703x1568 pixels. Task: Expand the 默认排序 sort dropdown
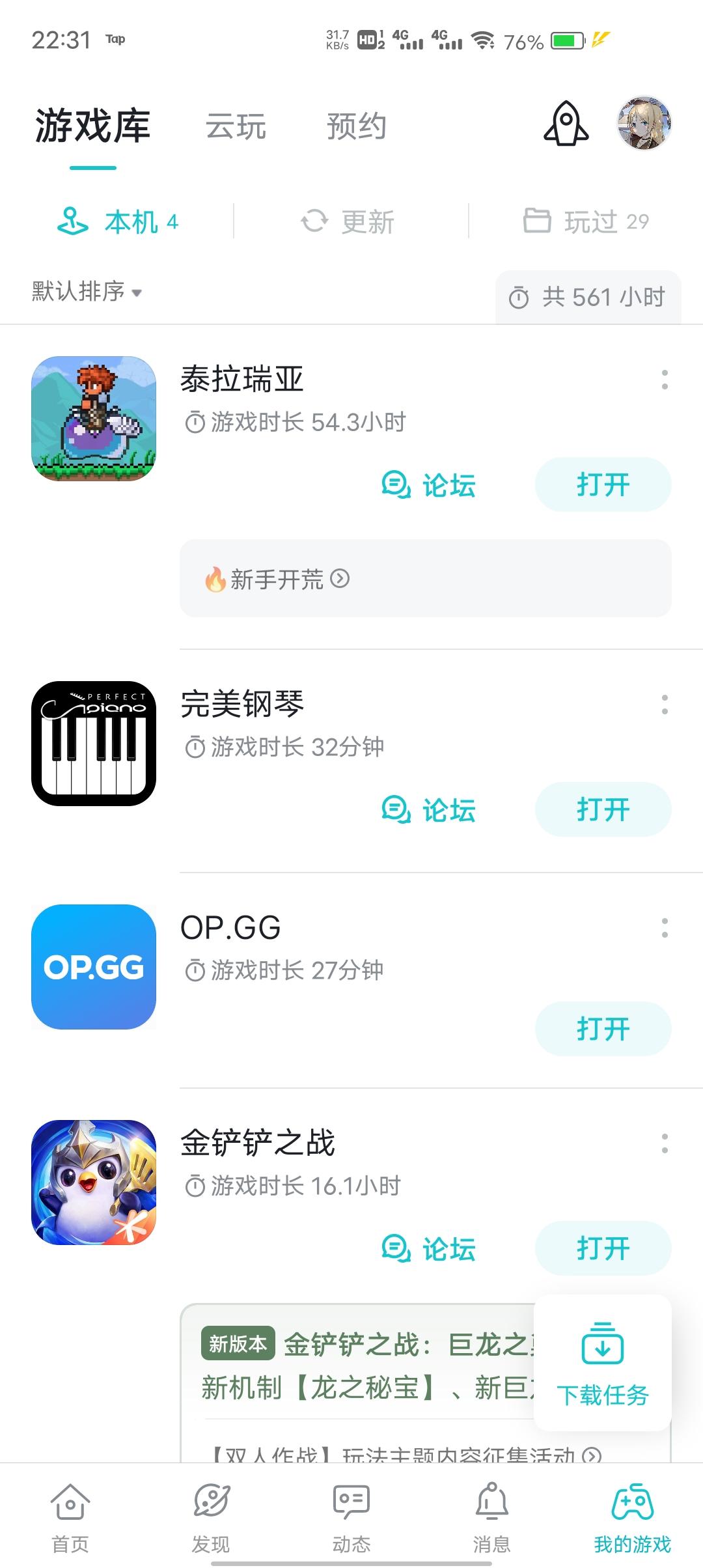click(87, 292)
